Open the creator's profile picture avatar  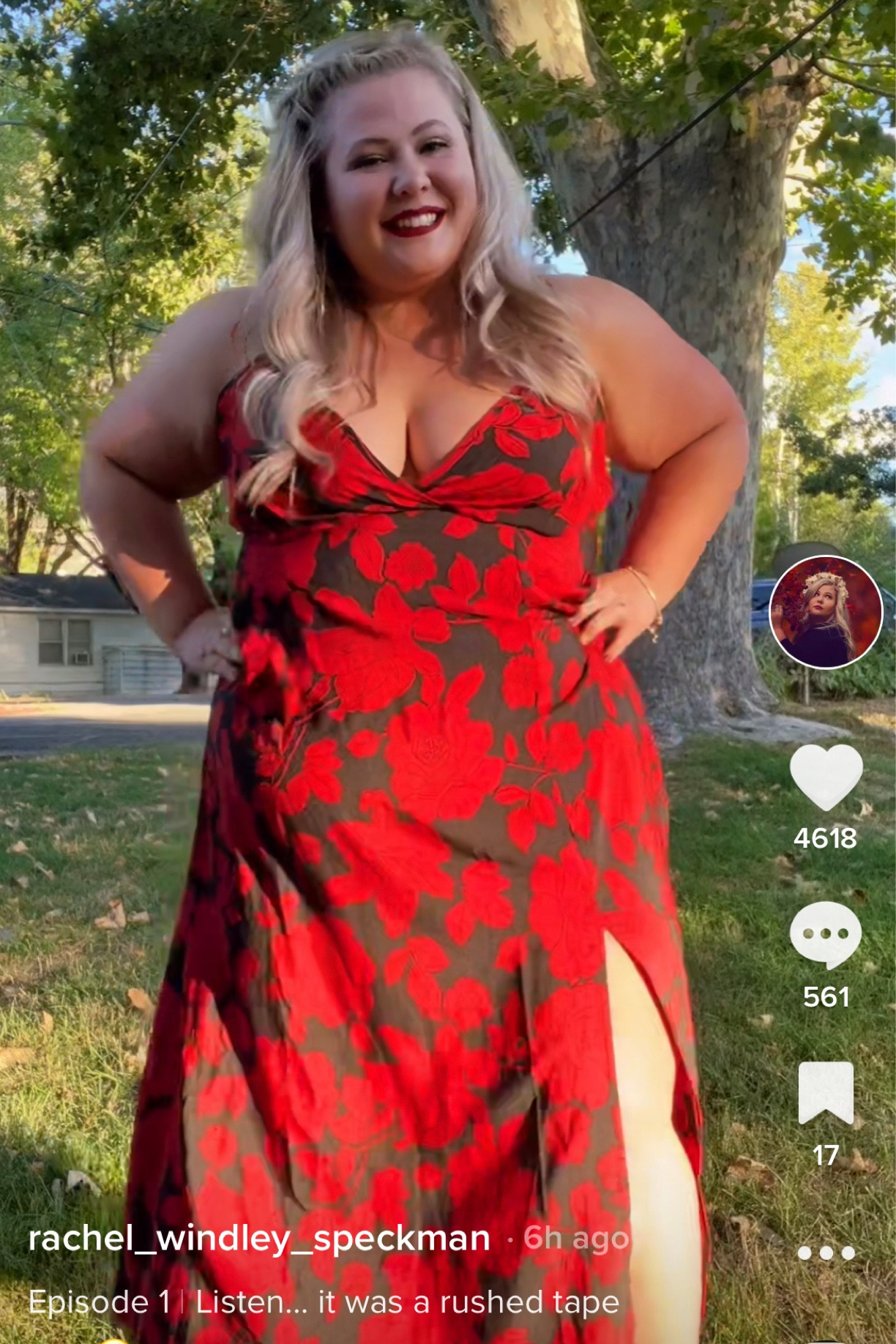(826, 612)
